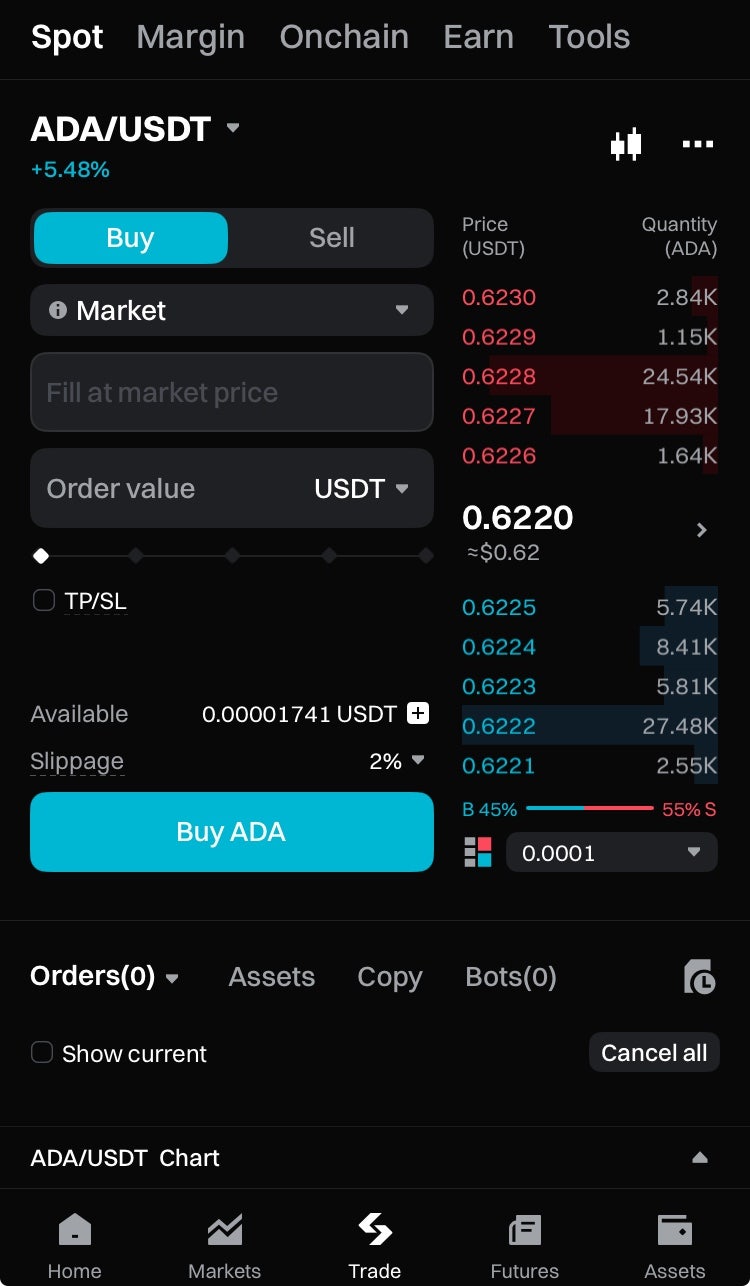Viewport: 750px width, 1286px height.
Task: Tap the Buy ADA button
Action: click(232, 832)
